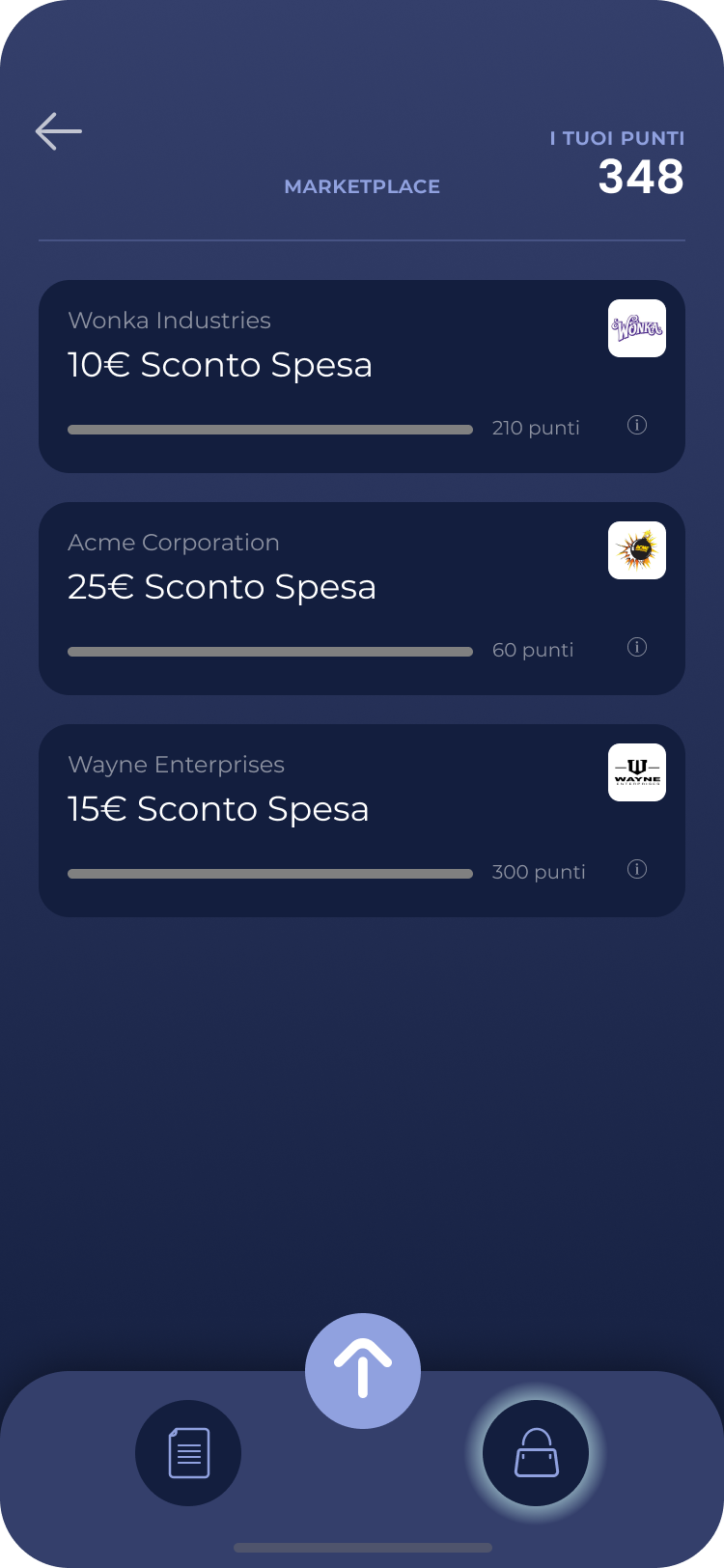Open the Acme Corporation 25€ discount card
Viewport: 724px width, 1568px height.
(362, 599)
